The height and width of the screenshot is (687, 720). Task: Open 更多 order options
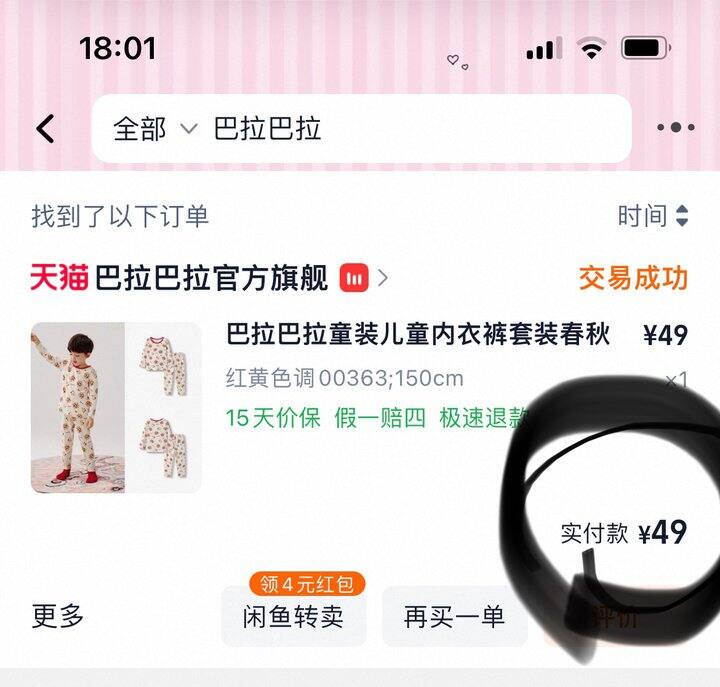[58, 616]
